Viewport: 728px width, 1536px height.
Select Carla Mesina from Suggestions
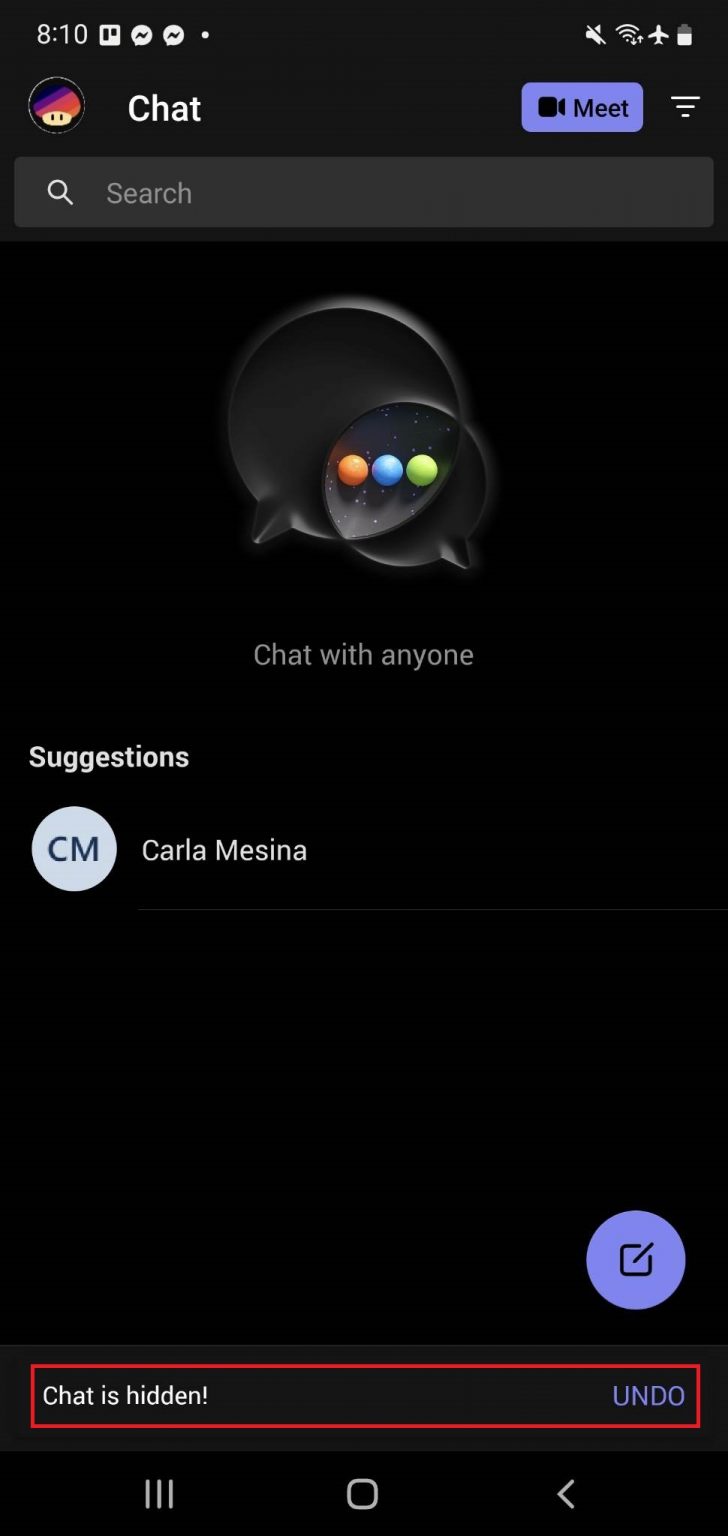(224, 849)
